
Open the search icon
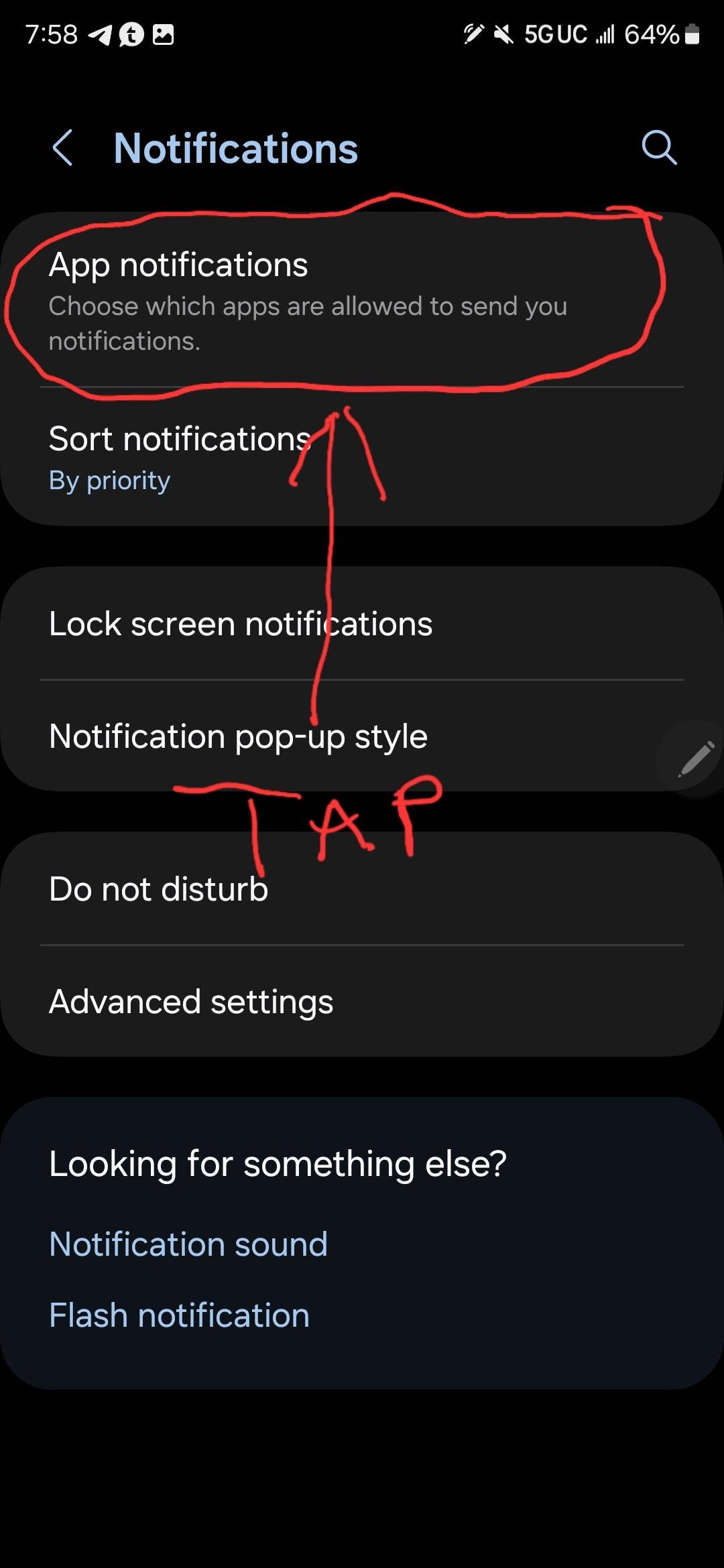pos(659,147)
